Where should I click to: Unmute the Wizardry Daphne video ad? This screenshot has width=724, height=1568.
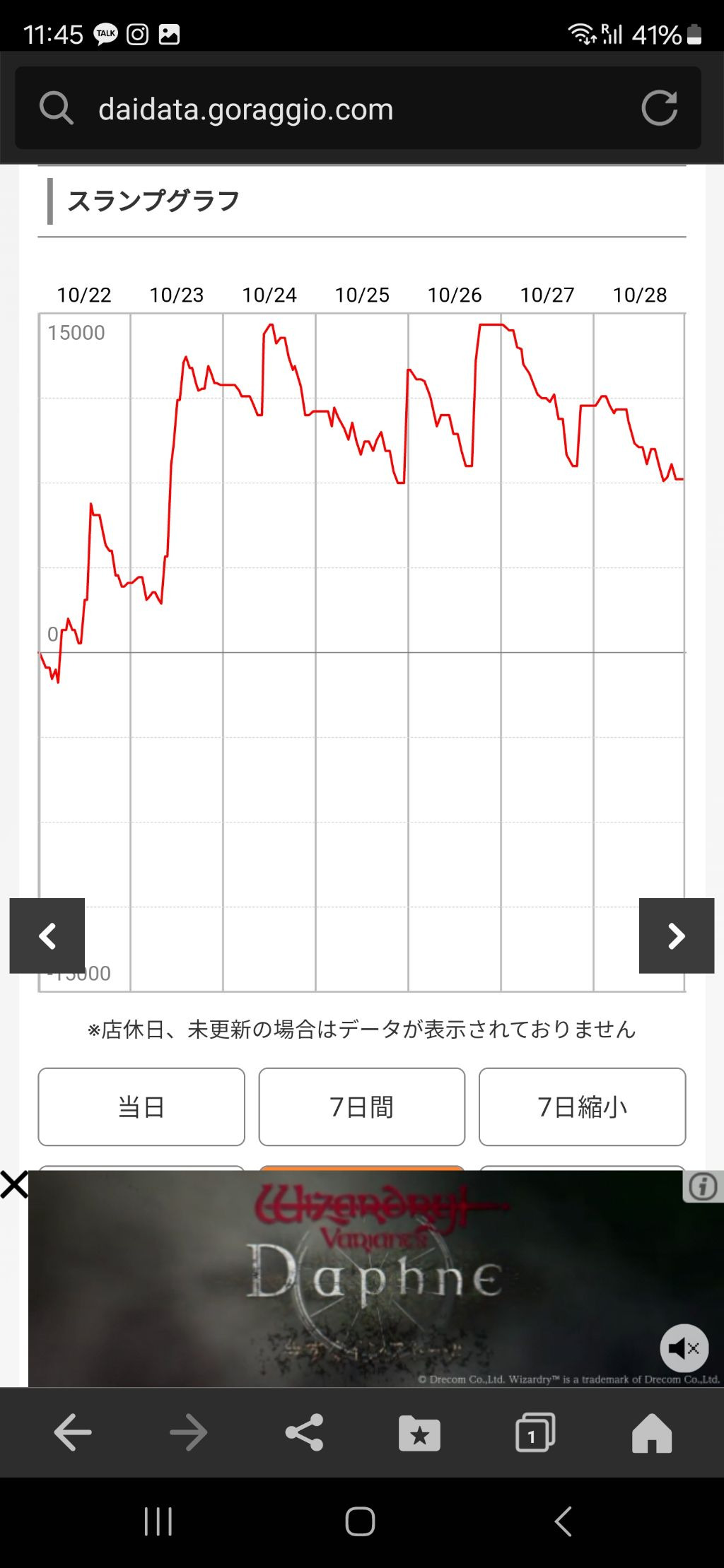pyautogui.click(x=683, y=1348)
